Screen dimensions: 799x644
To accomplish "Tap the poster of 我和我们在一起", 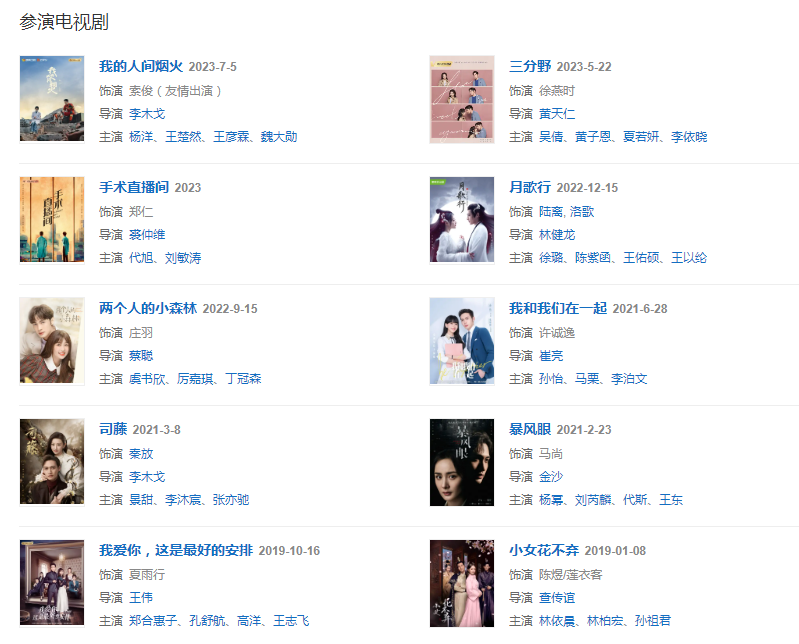I will pos(462,341).
